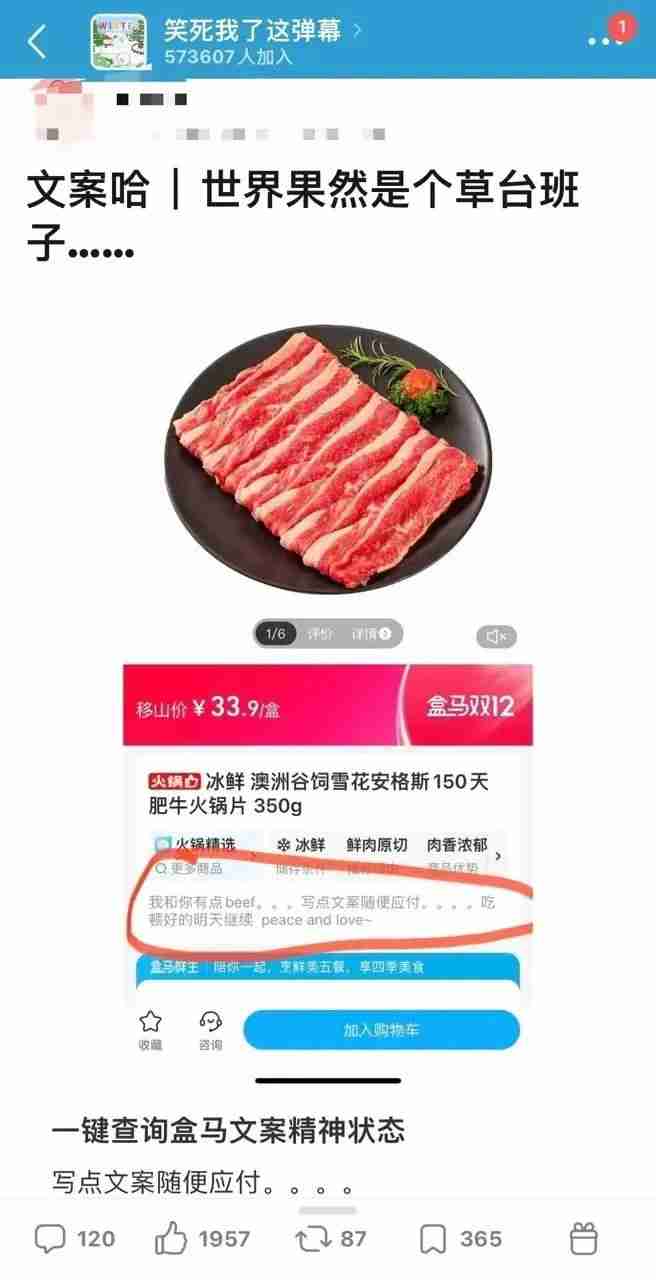Open the comments with 120 replies
The width and height of the screenshot is (656, 1280).
pyautogui.click(x=75, y=1239)
